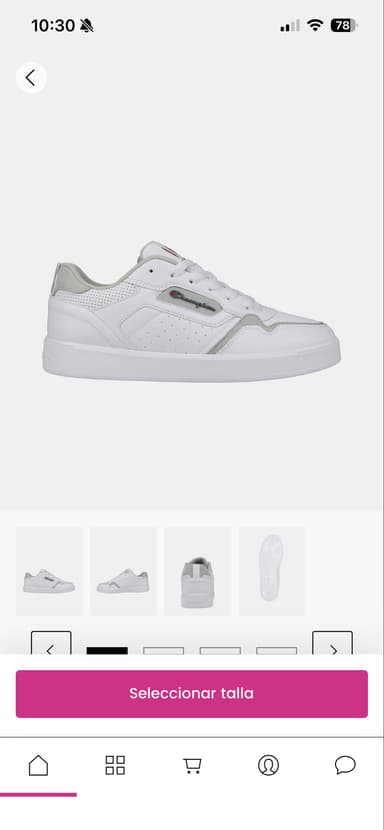This screenshot has height=830, width=384.
Task: Tap Seleccionar talla button
Action: click(x=192, y=693)
